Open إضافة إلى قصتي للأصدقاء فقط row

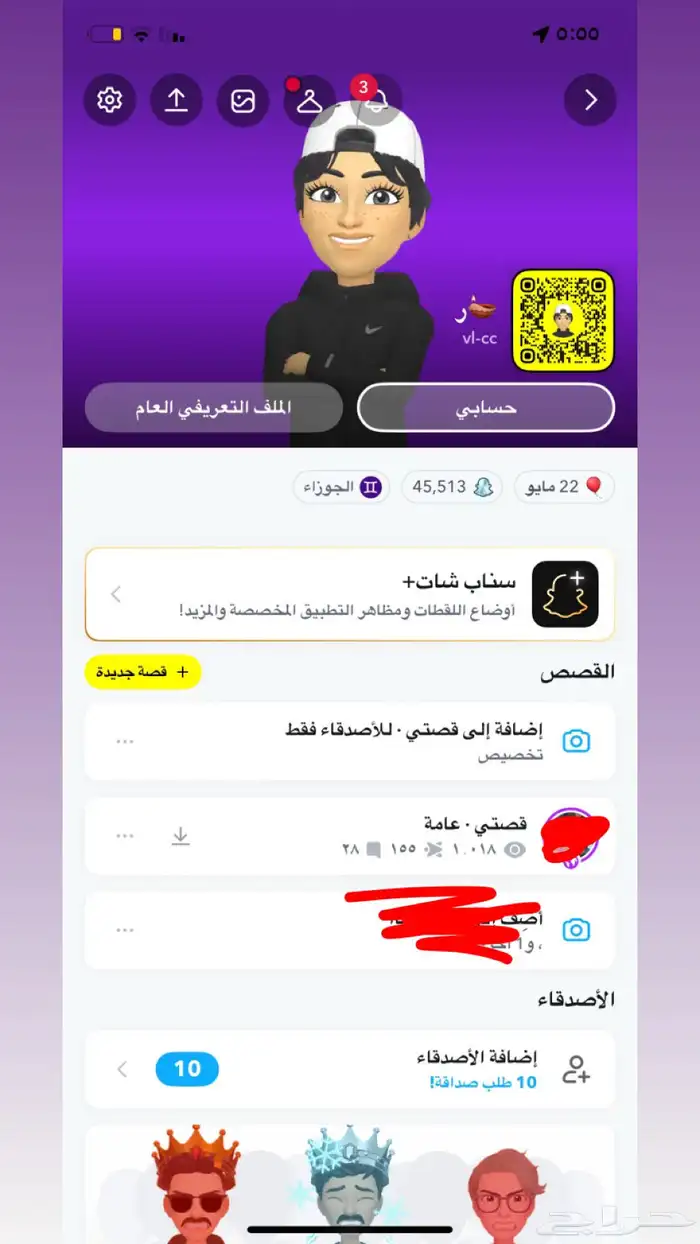(x=350, y=741)
